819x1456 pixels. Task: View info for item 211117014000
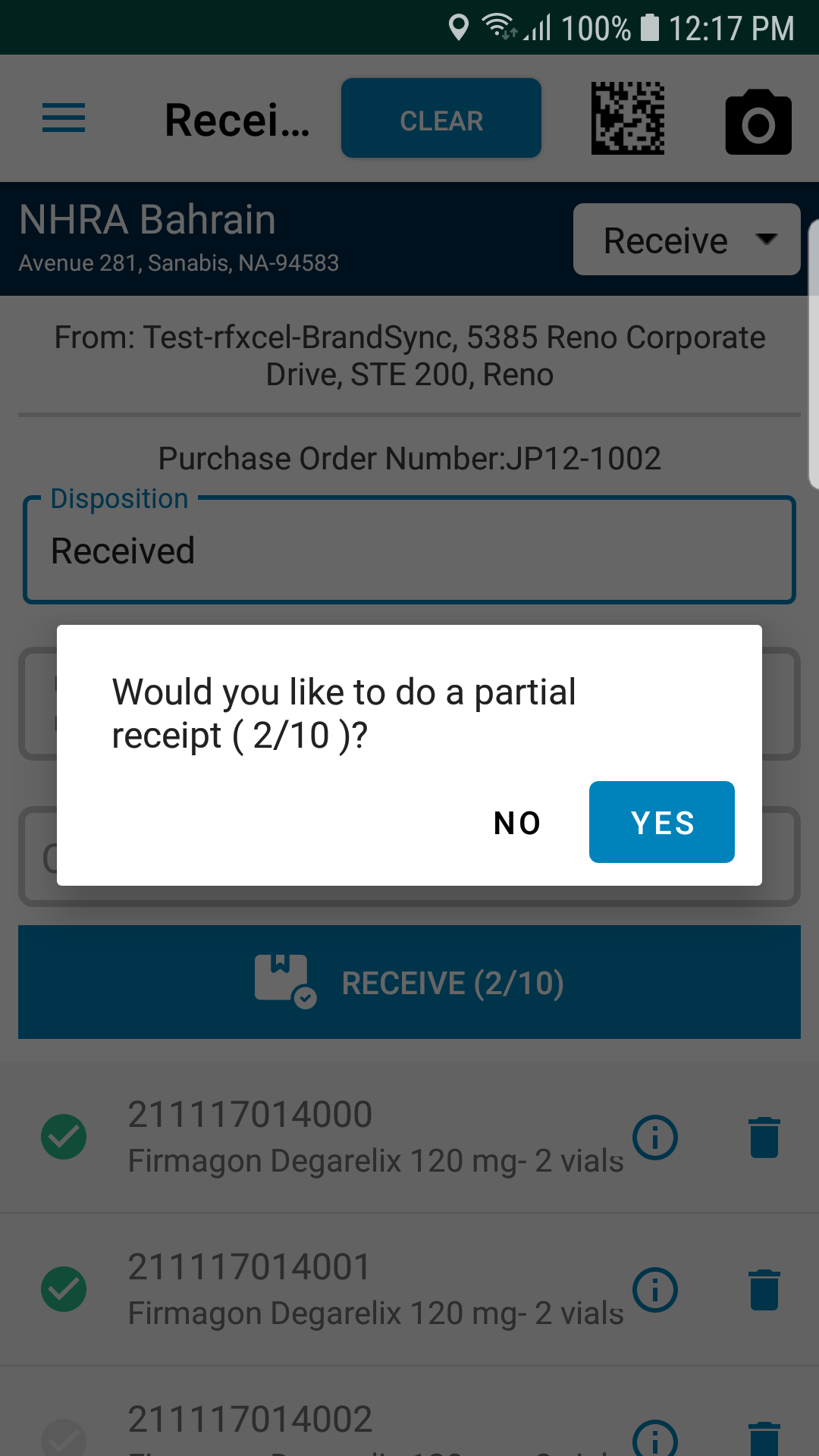coord(655,1137)
